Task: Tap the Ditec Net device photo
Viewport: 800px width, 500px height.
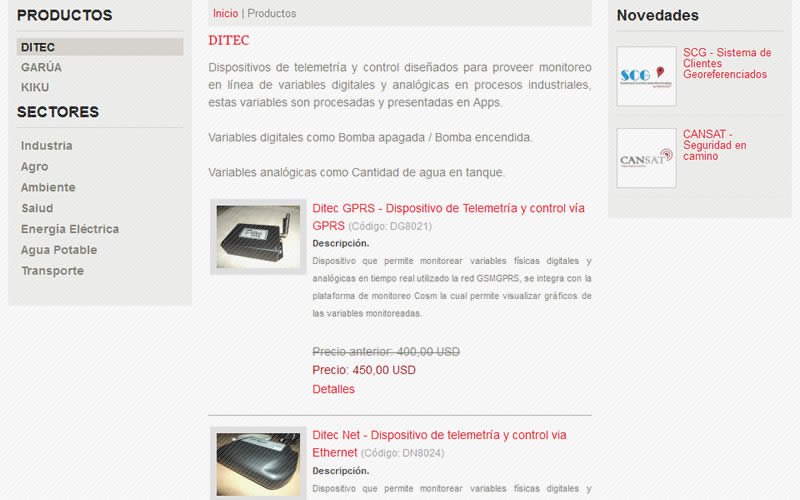Action: (x=258, y=463)
